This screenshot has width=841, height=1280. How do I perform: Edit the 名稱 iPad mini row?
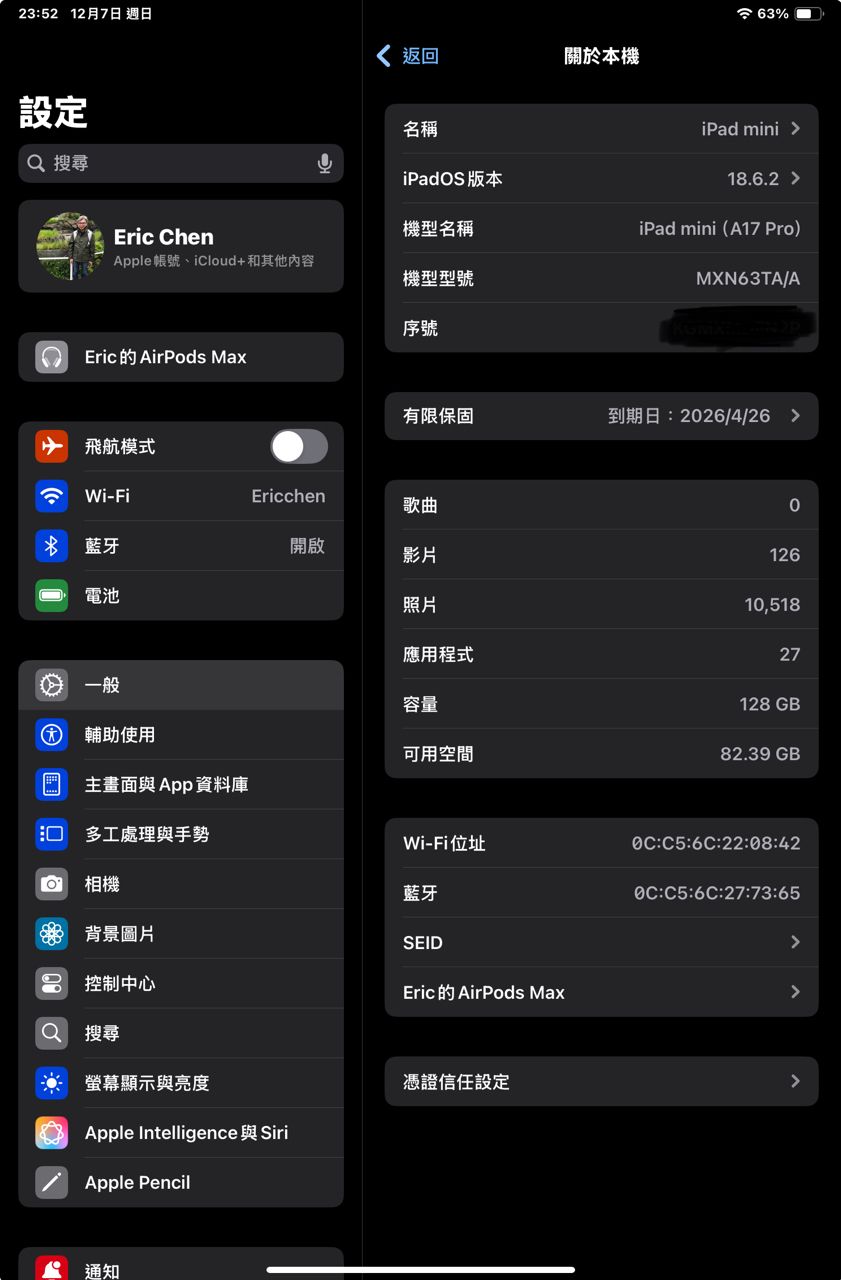pyautogui.click(x=601, y=129)
